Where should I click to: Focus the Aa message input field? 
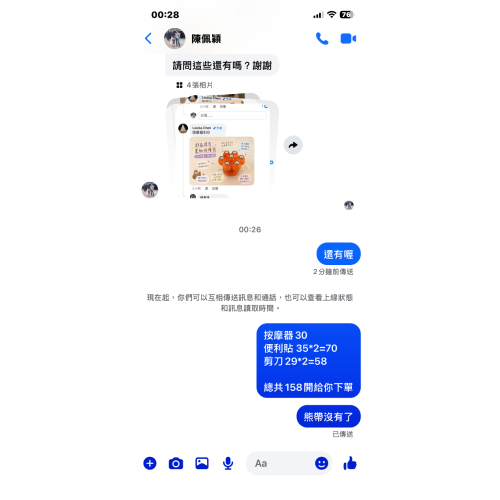point(280,463)
